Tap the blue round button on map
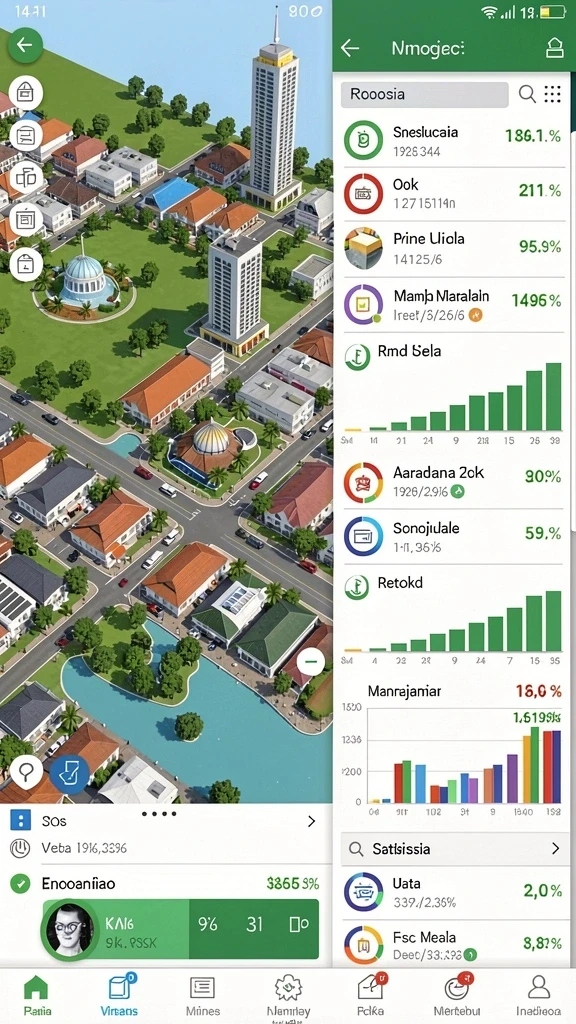 coord(69,774)
